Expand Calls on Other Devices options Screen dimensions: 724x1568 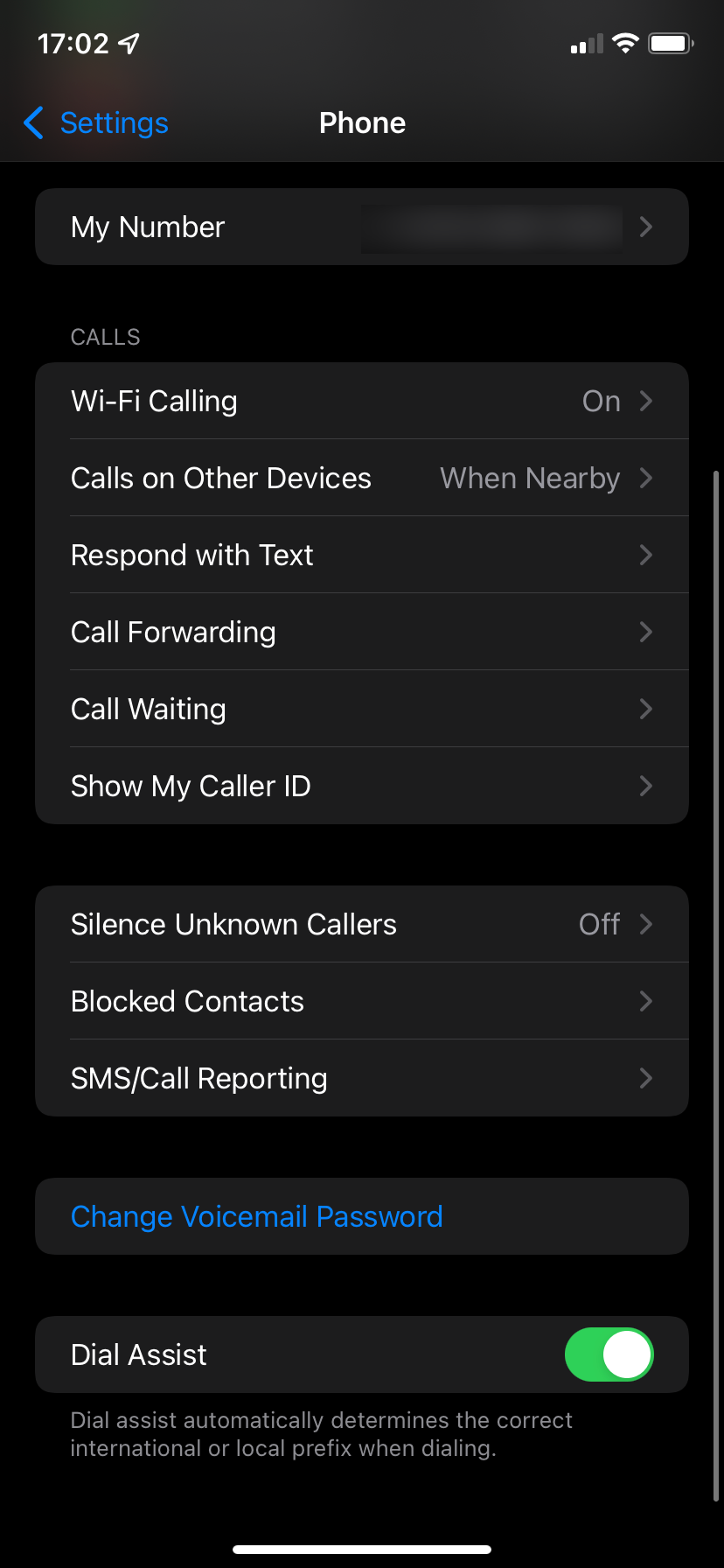tap(362, 478)
